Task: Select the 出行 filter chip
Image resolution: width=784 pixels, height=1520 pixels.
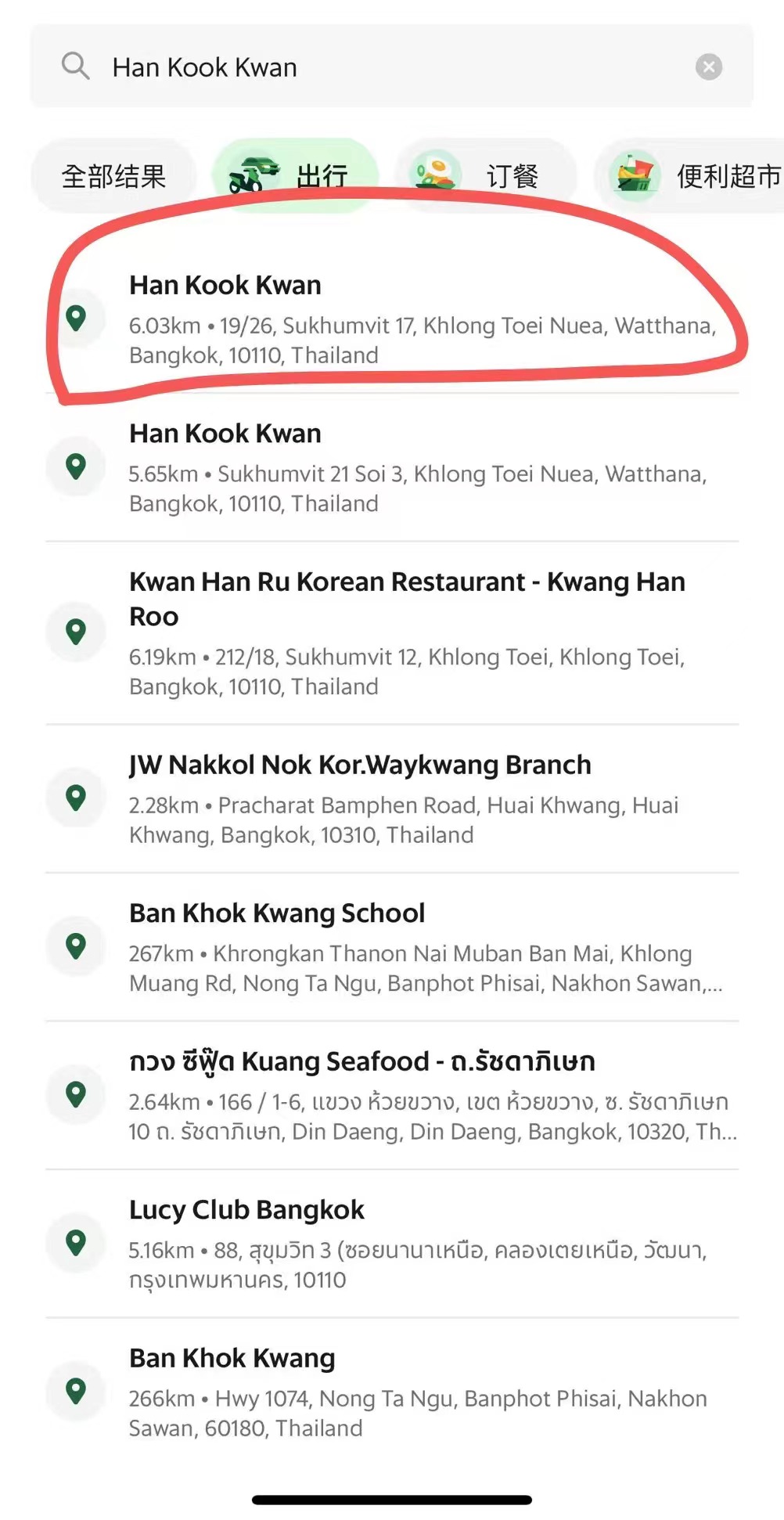Action: (295, 176)
